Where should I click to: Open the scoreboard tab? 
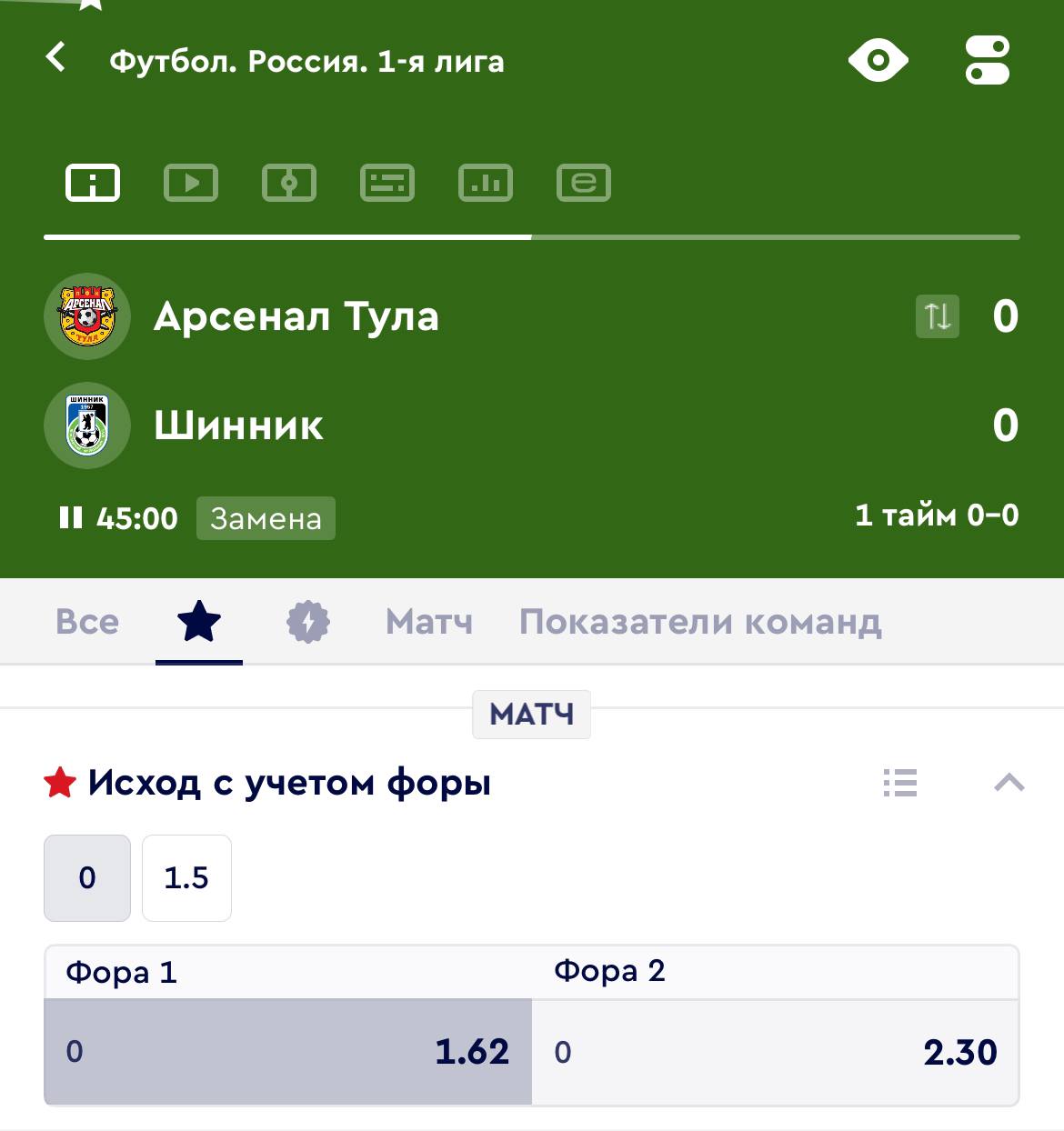(387, 183)
